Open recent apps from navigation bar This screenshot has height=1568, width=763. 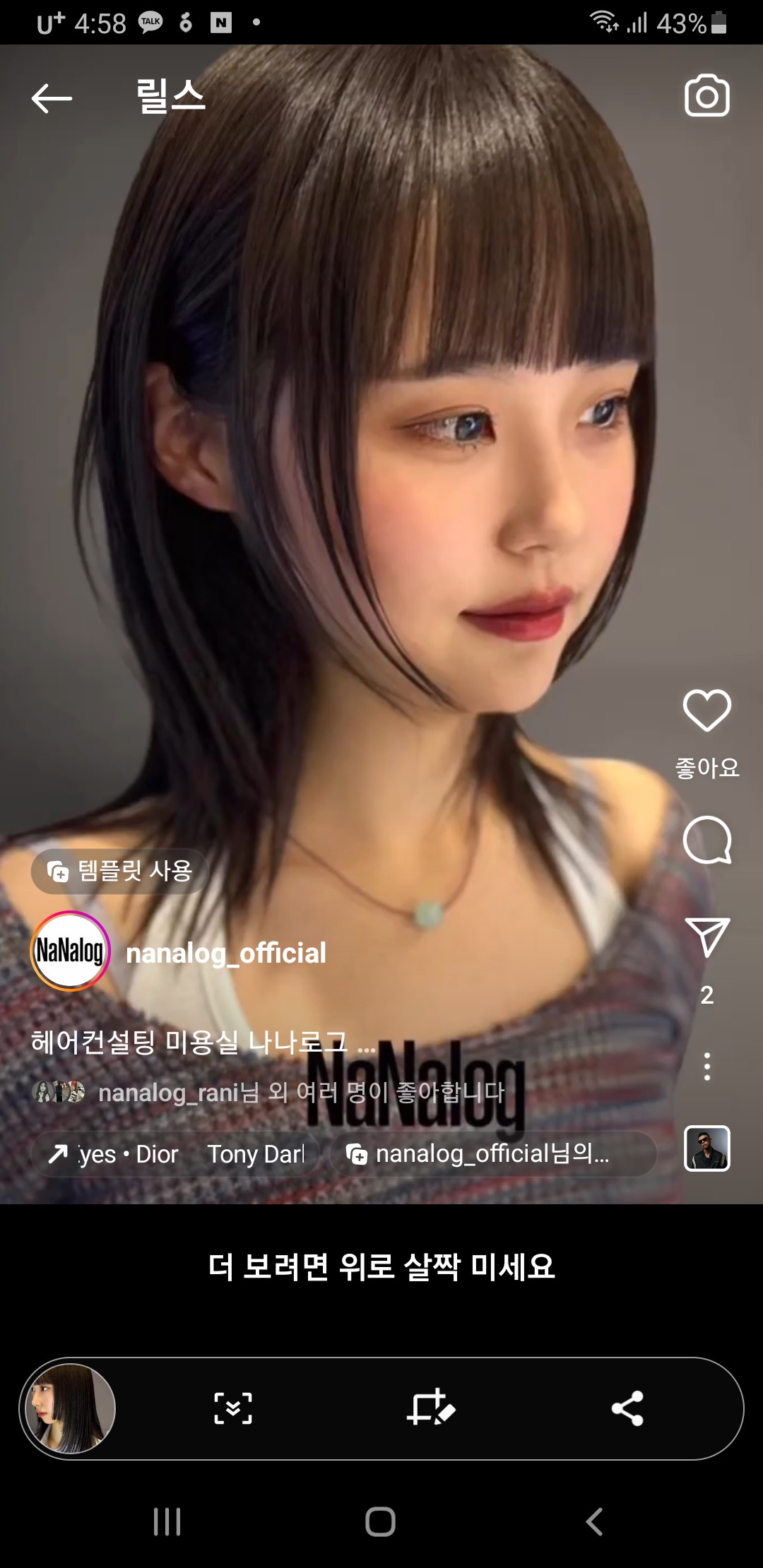167,1521
